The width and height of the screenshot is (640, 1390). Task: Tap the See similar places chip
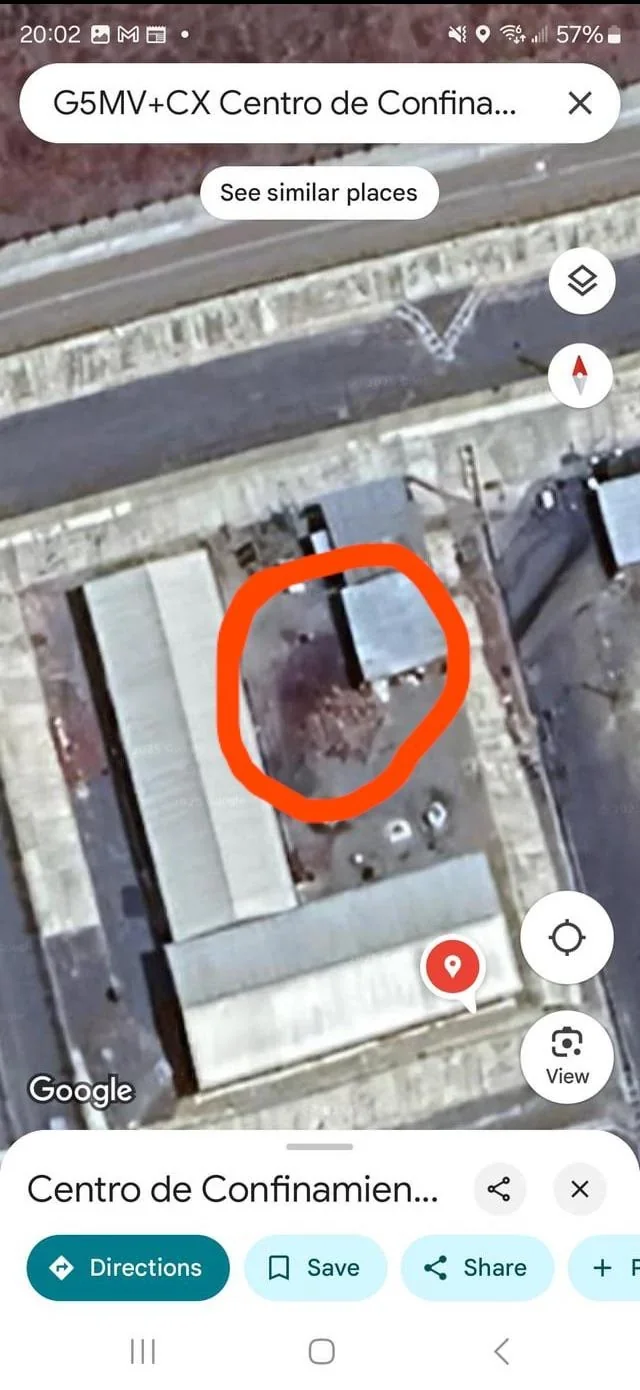coord(319,193)
